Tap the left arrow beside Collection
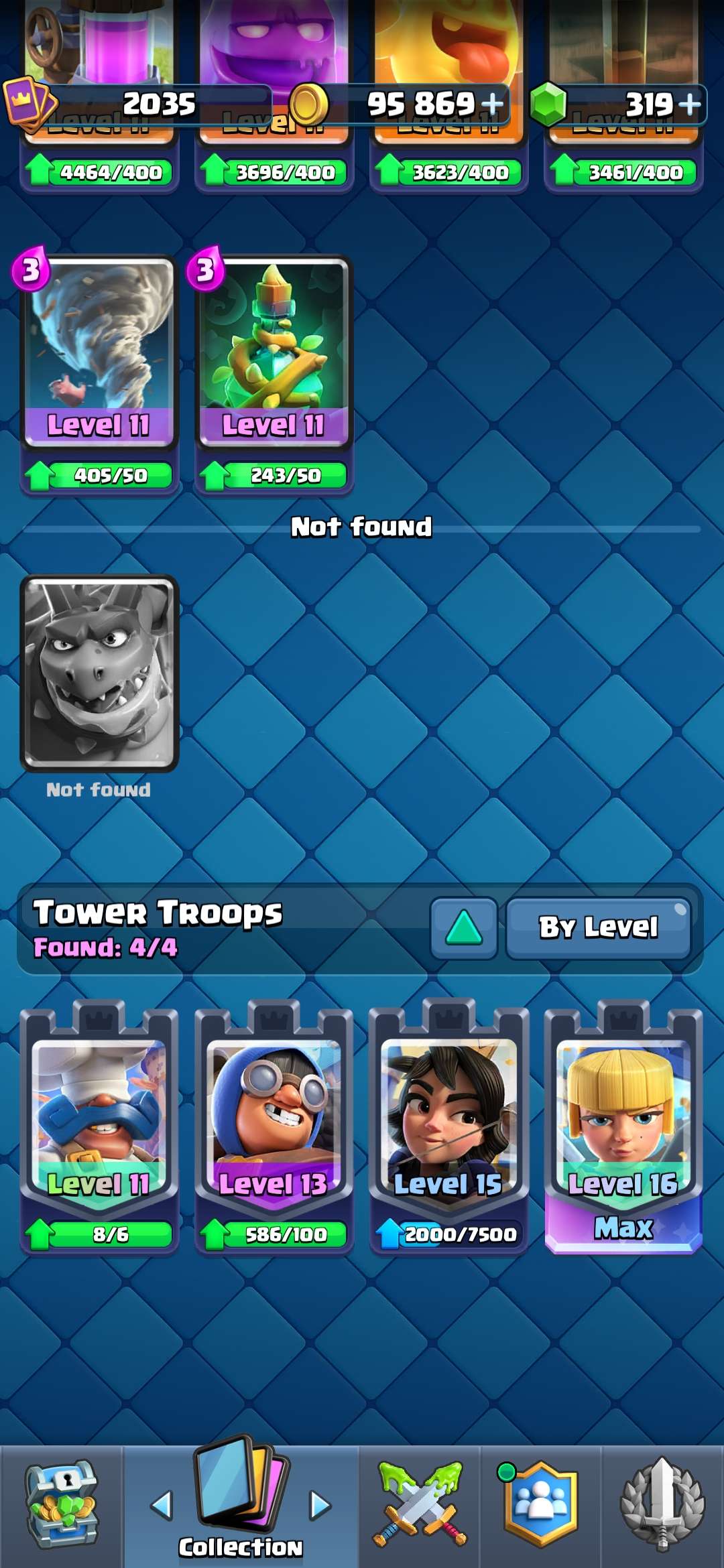 coord(162,1505)
